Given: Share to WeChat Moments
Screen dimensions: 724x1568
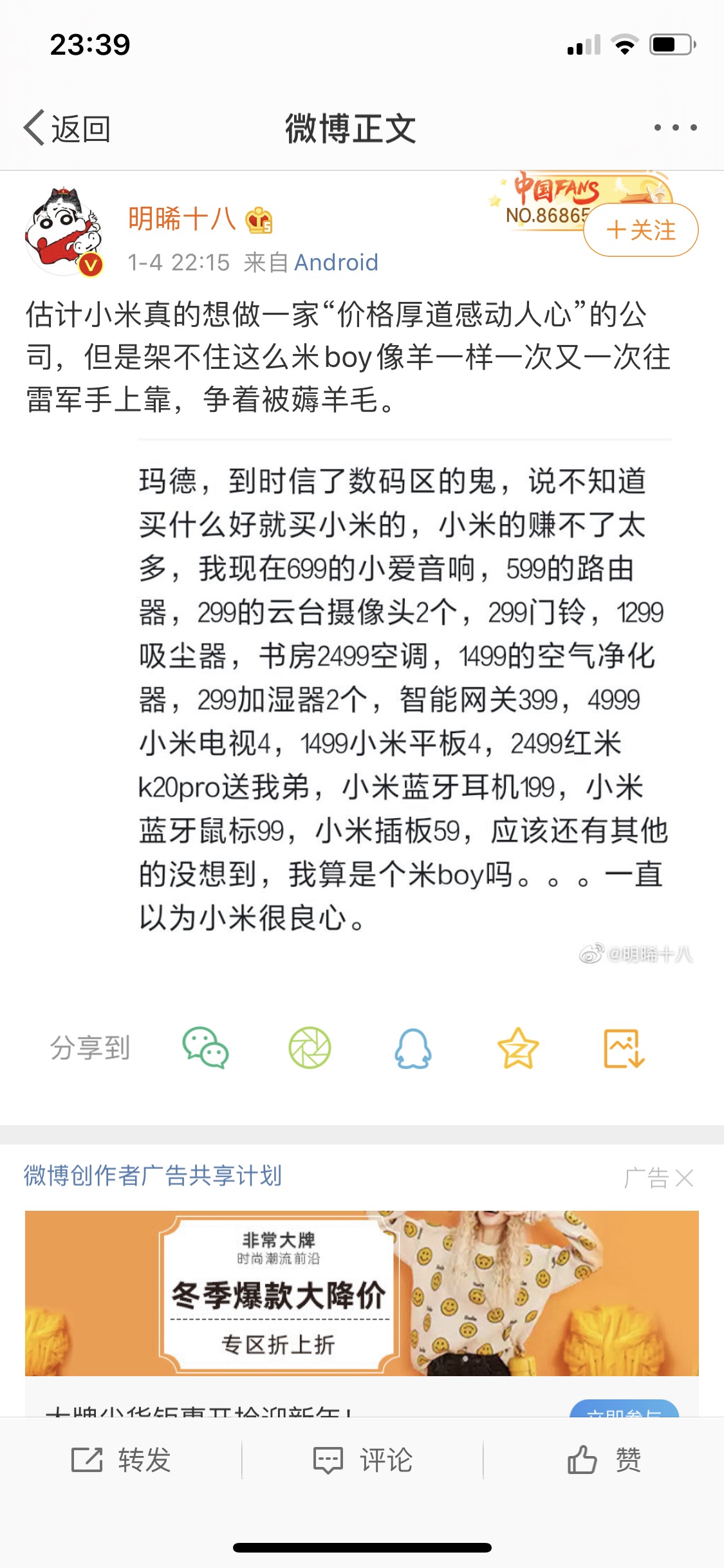Looking at the screenshot, I should point(310,1048).
